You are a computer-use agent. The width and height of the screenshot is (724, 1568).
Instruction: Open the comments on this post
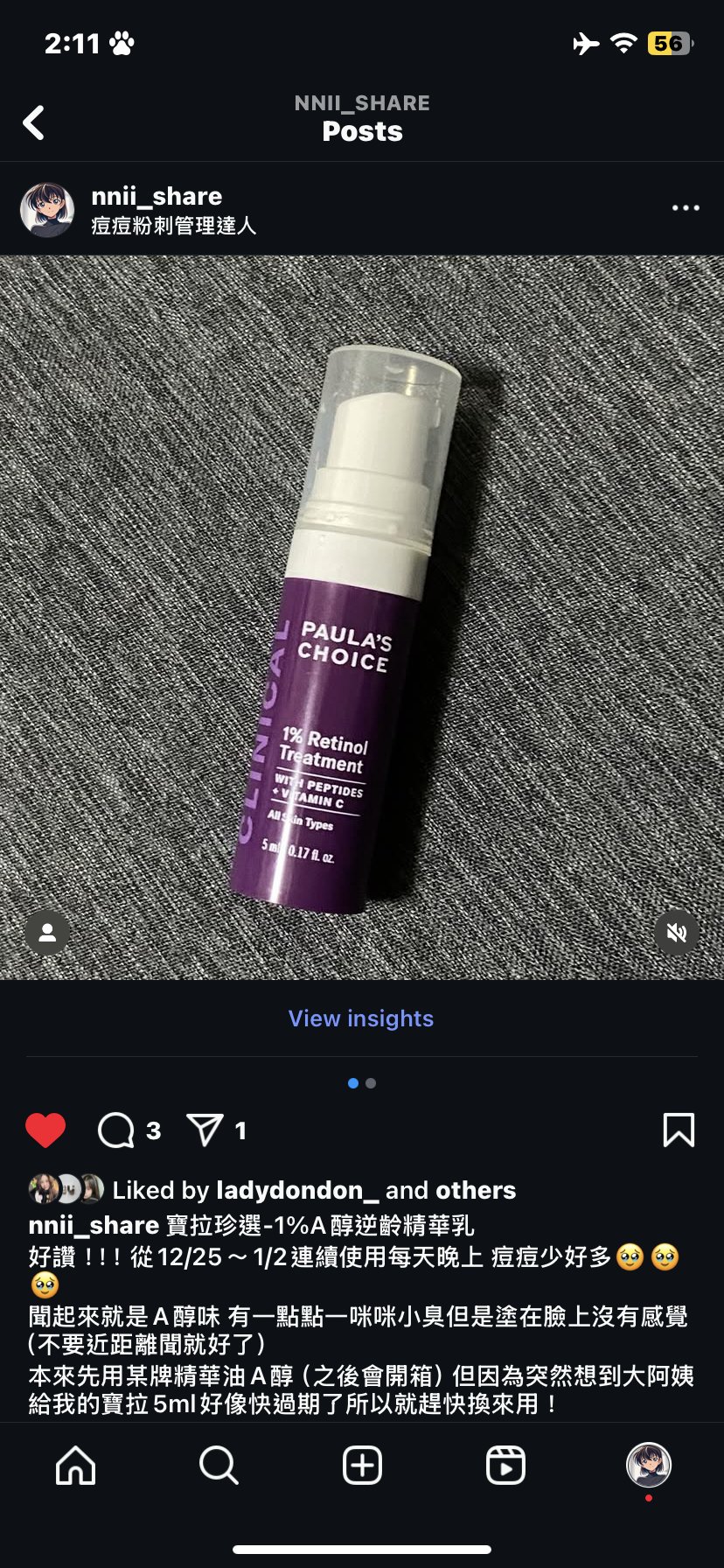pos(116,1130)
